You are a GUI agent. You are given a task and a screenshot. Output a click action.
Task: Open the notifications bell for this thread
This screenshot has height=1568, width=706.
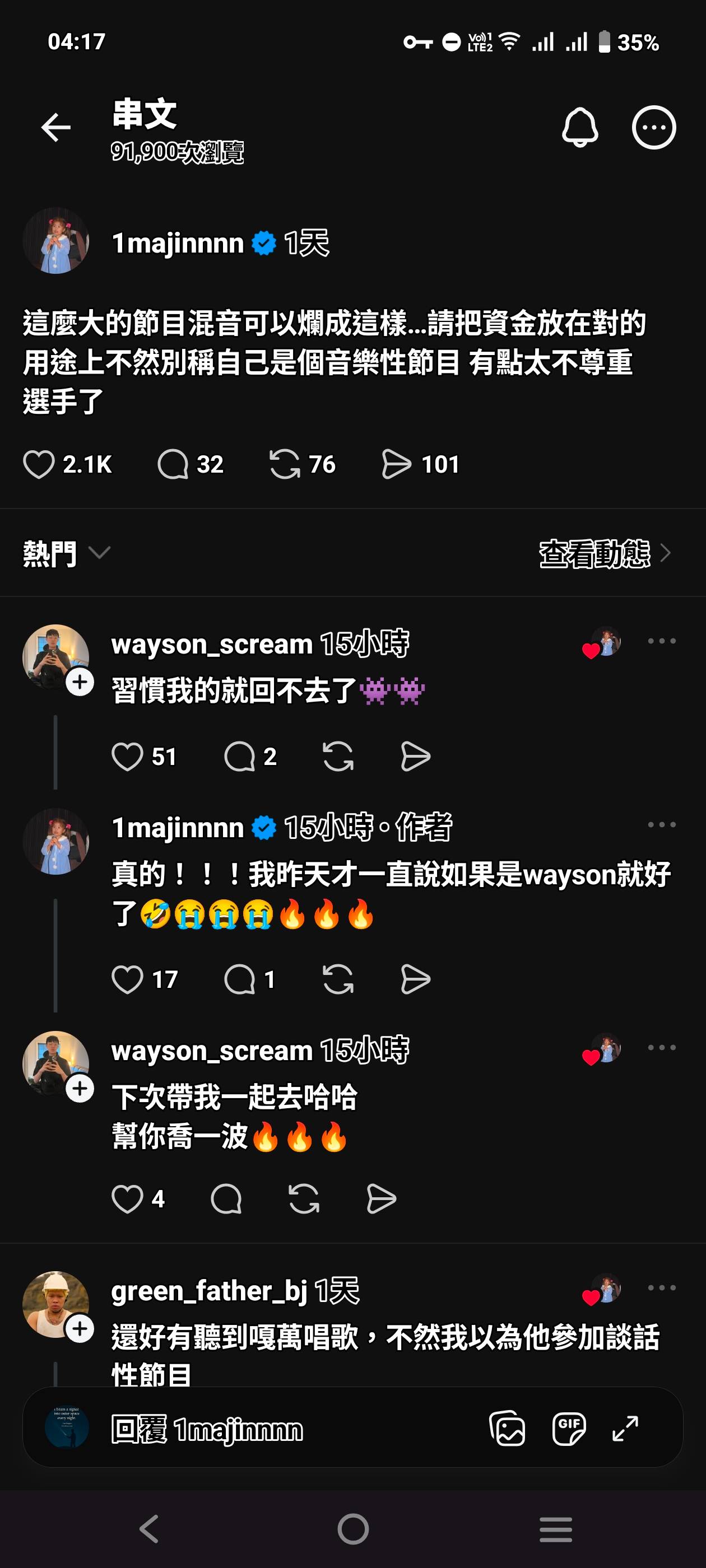click(x=579, y=127)
